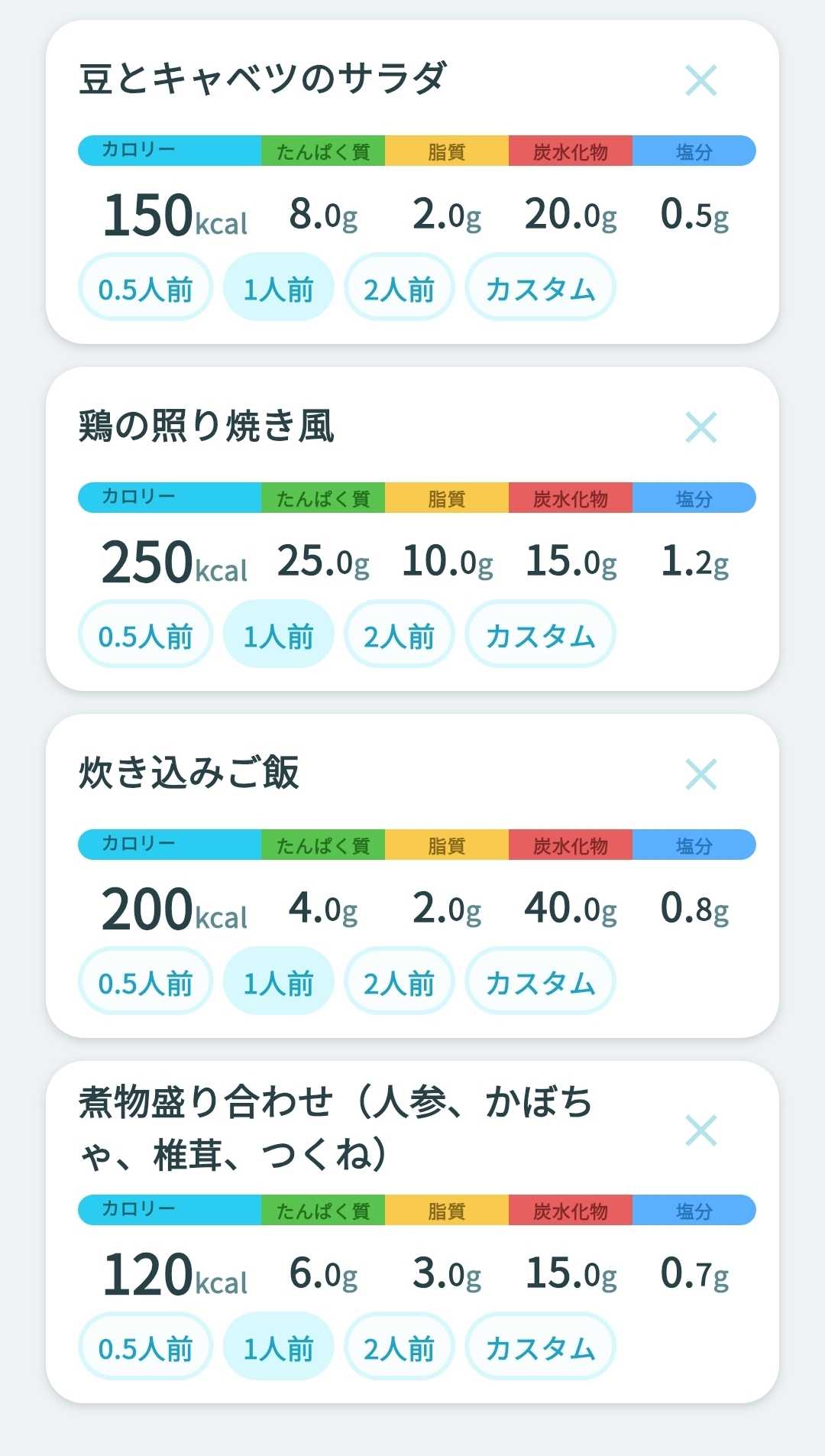Remove the 煮物盛り合わせ item

click(x=700, y=1130)
